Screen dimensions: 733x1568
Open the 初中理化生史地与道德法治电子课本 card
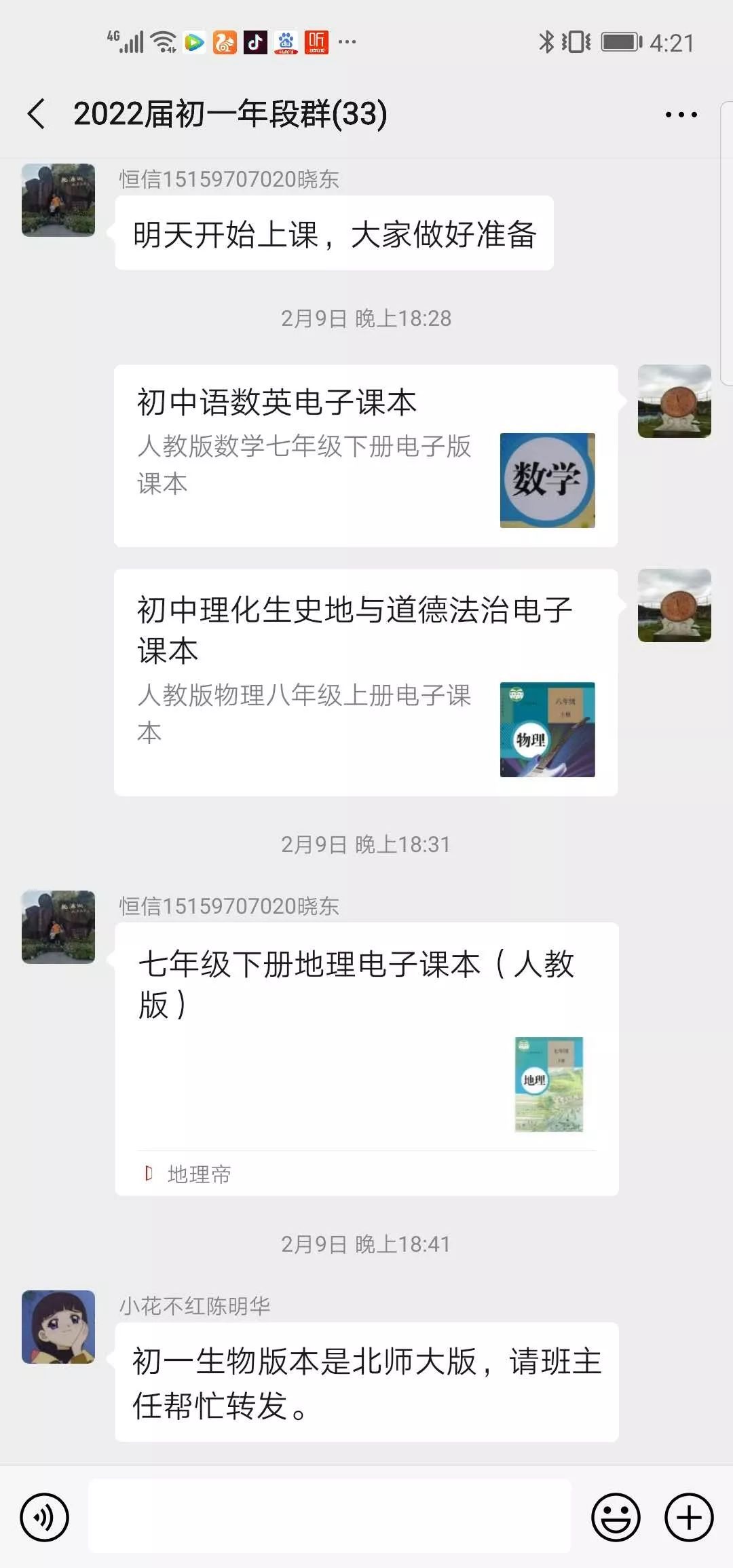click(365, 682)
